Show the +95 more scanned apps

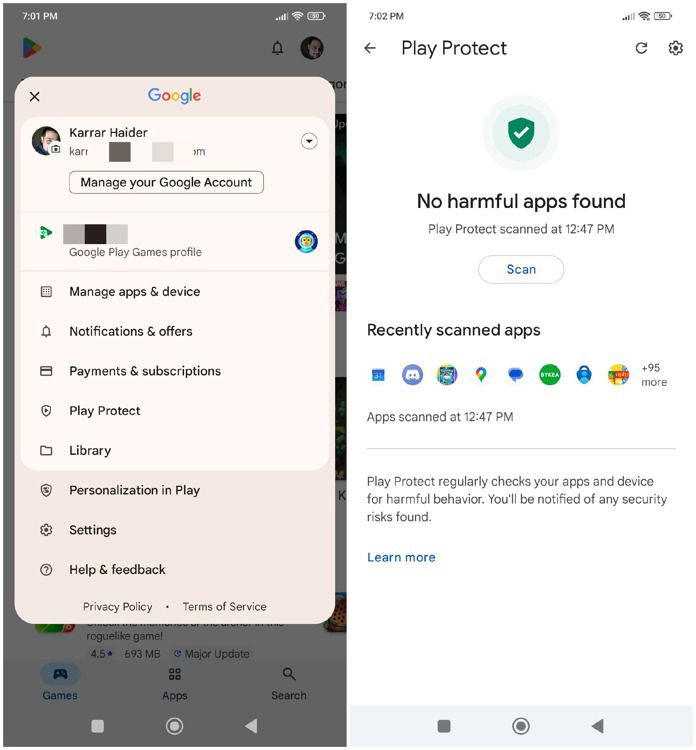[x=653, y=375]
